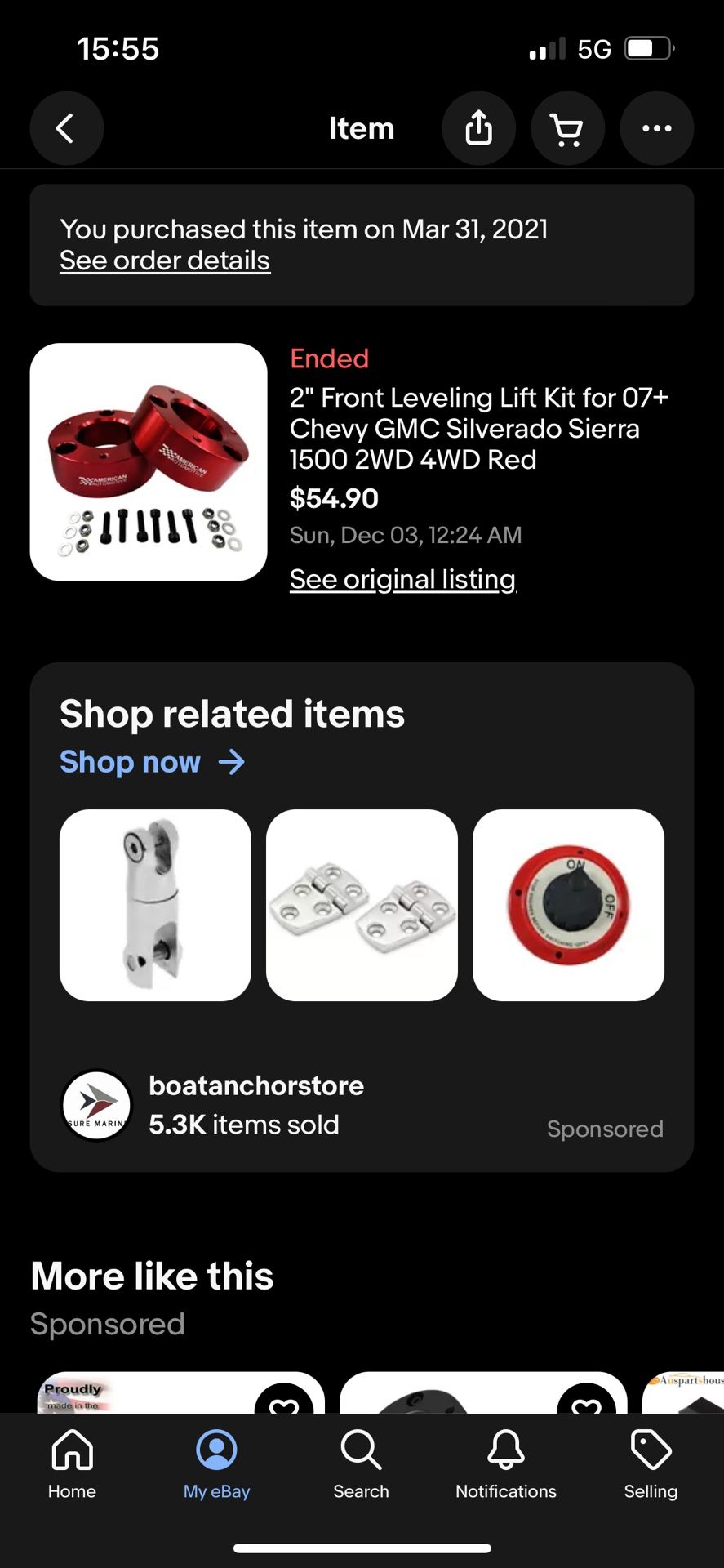Tap Shop now for related items

click(x=152, y=762)
